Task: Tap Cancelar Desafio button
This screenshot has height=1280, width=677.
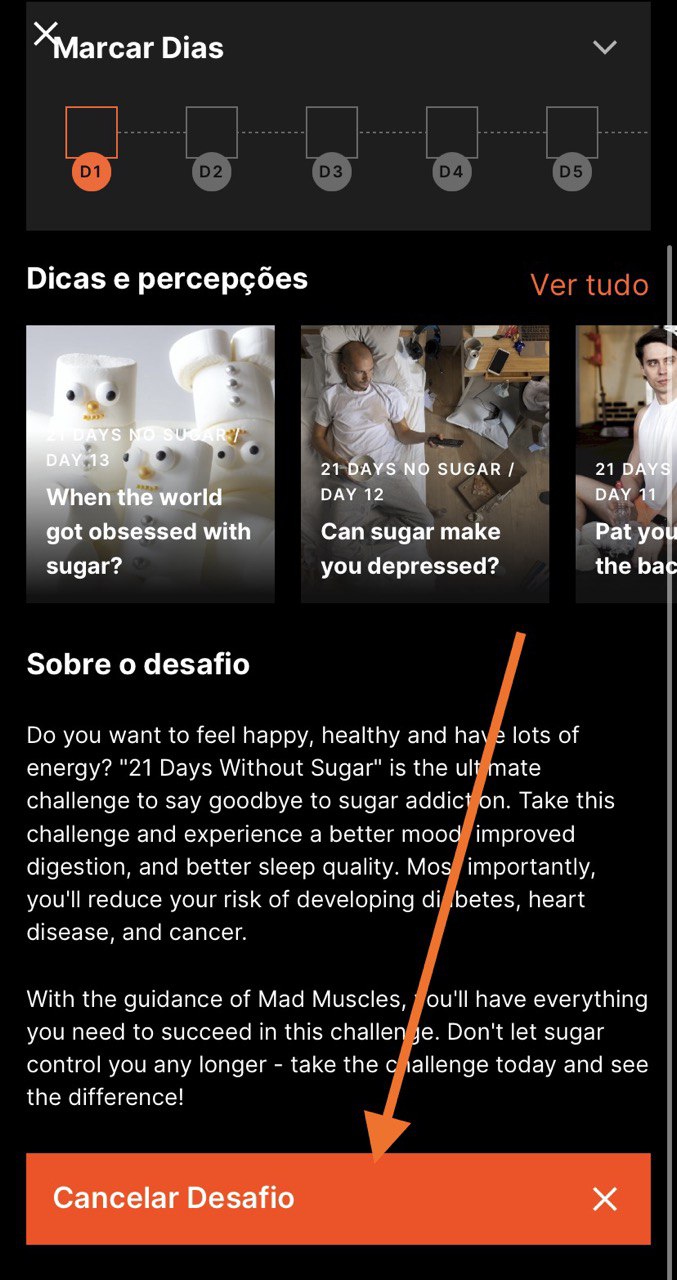Action: click(338, 1198)
